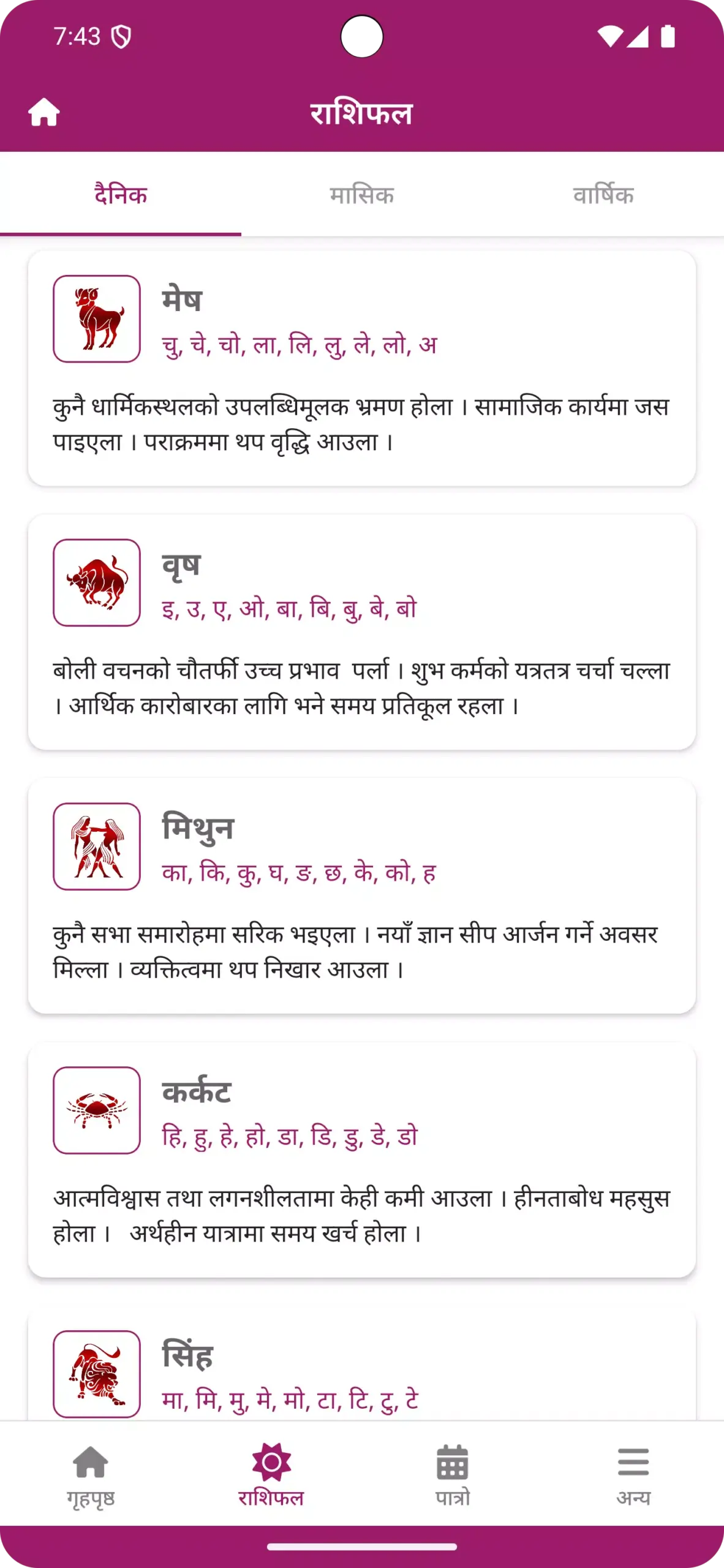Image resolution: width=724 pixels, height=1568 pixels.
Task: Open the पात्रो calendar tab
Action: (x=453, y=1475)
